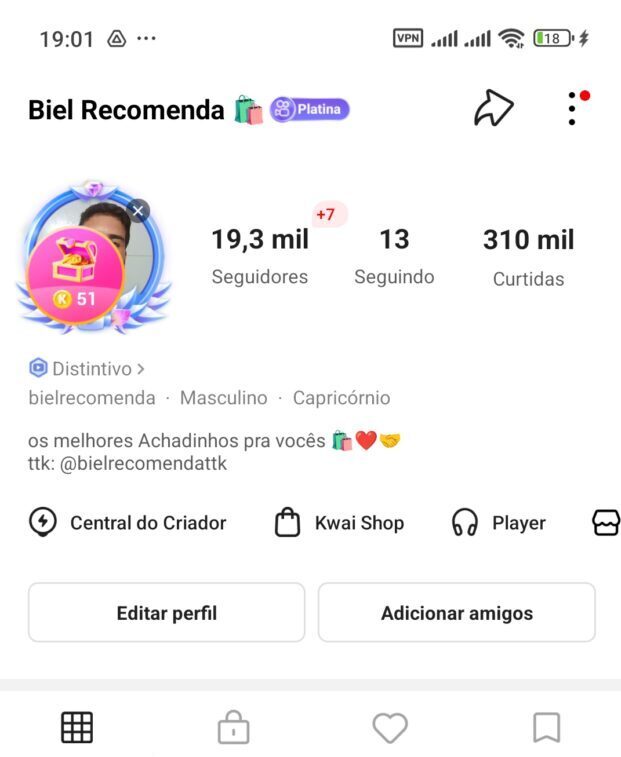621x757 pixels.
Task: Open the Platina level badge
Action: point(310,109)
